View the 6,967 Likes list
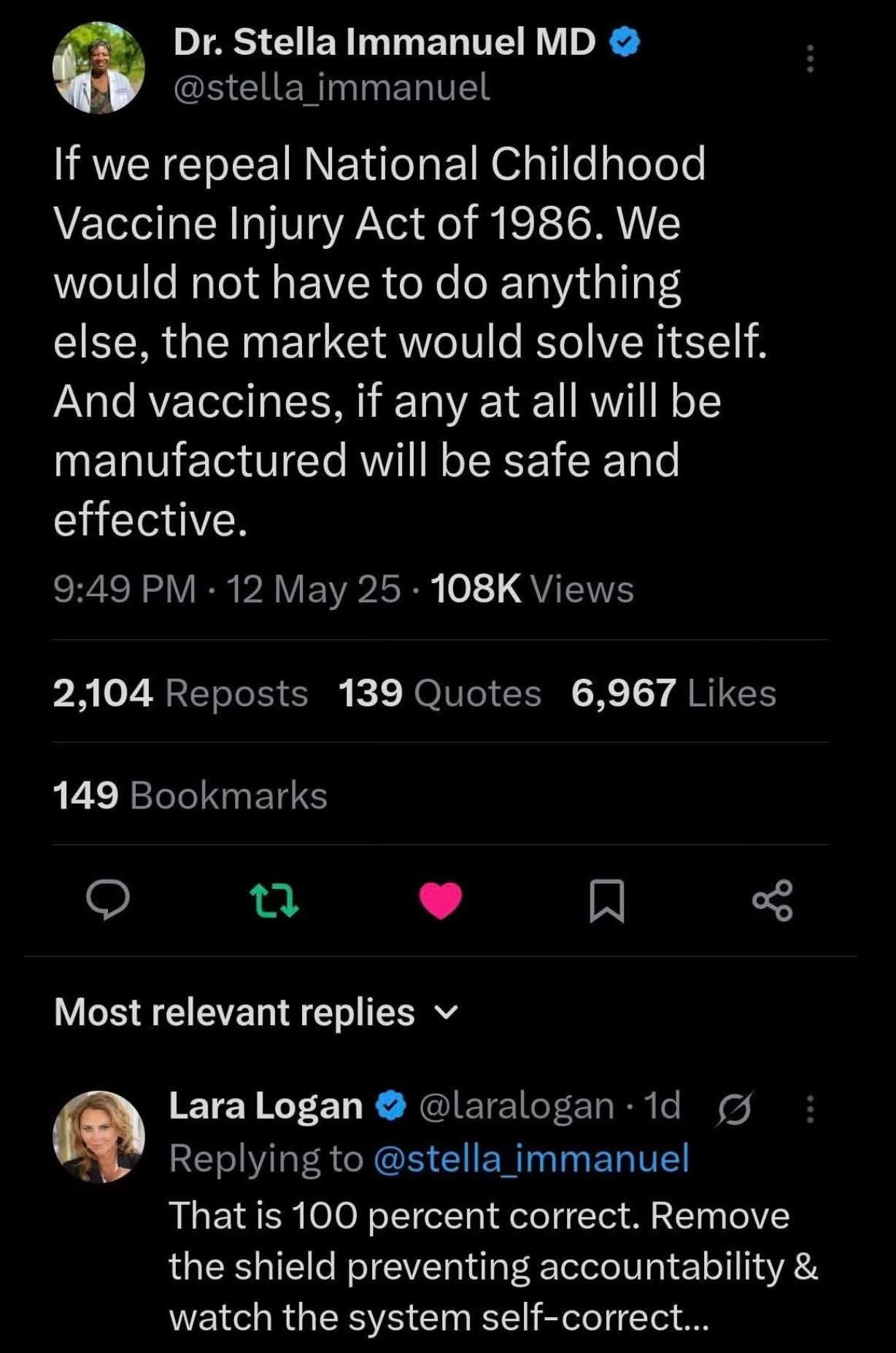This screenshot has width=896, height=1353. pyautogui.click(x=673, y=693)
